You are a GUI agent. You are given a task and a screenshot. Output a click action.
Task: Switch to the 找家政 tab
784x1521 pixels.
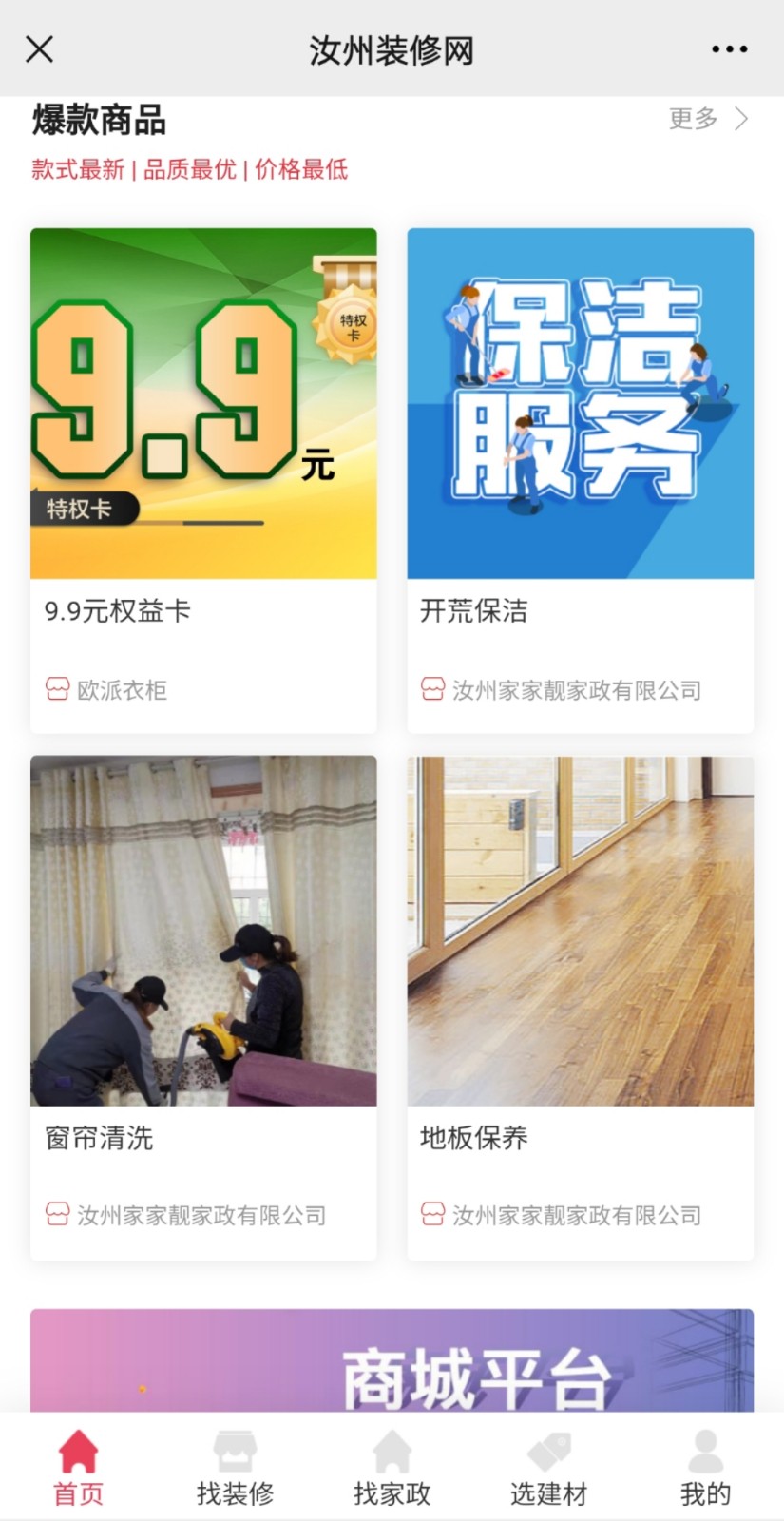392,1469
